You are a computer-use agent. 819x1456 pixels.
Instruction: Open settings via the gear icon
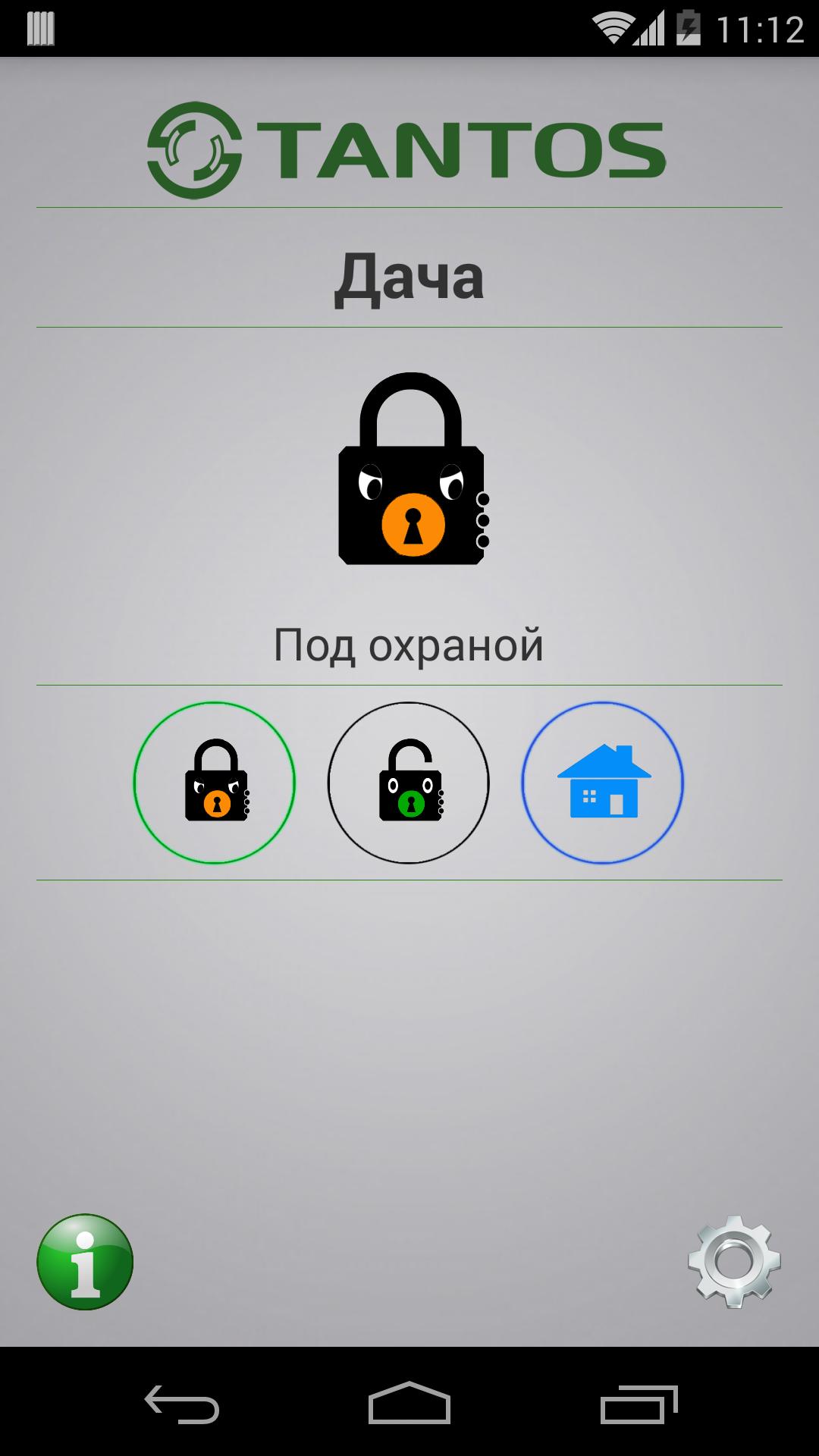734,1262
